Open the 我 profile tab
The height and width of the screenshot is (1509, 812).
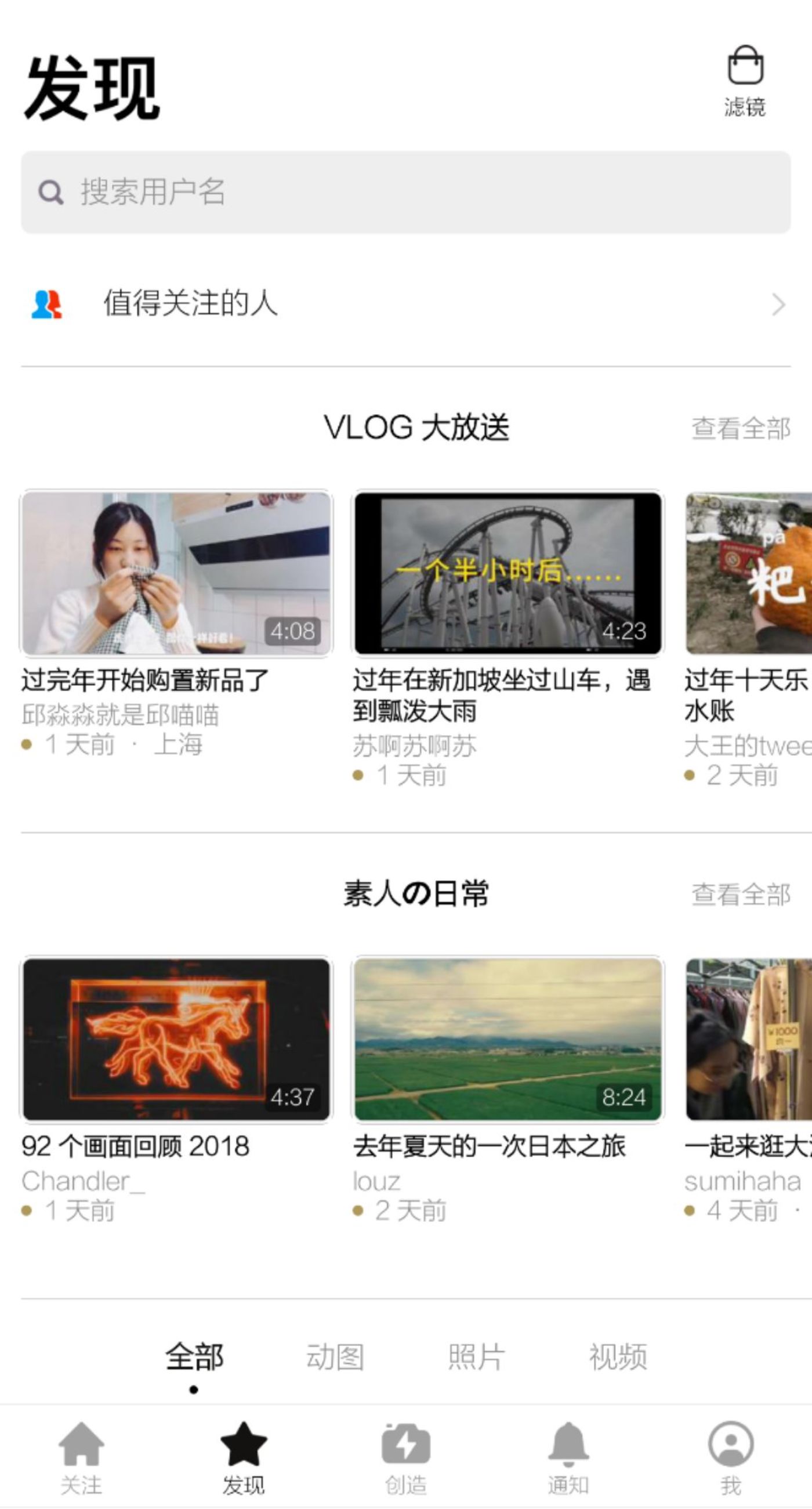click(x=731, y=1457)
